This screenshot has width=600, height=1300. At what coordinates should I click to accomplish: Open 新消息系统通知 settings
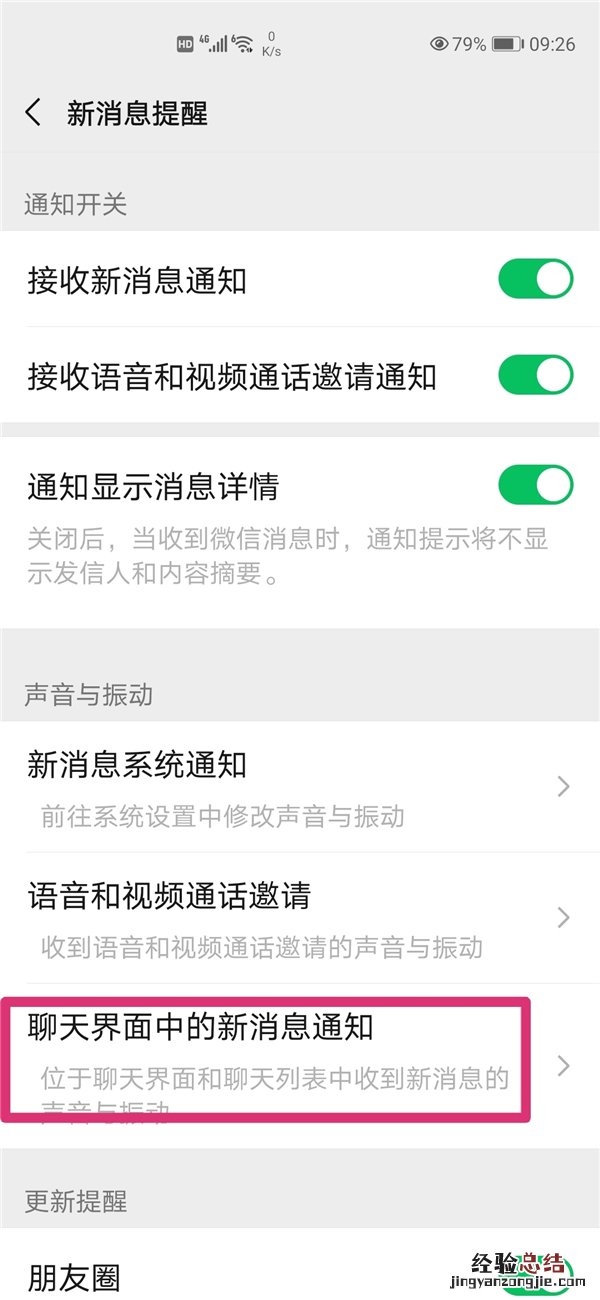pos(300,787)
